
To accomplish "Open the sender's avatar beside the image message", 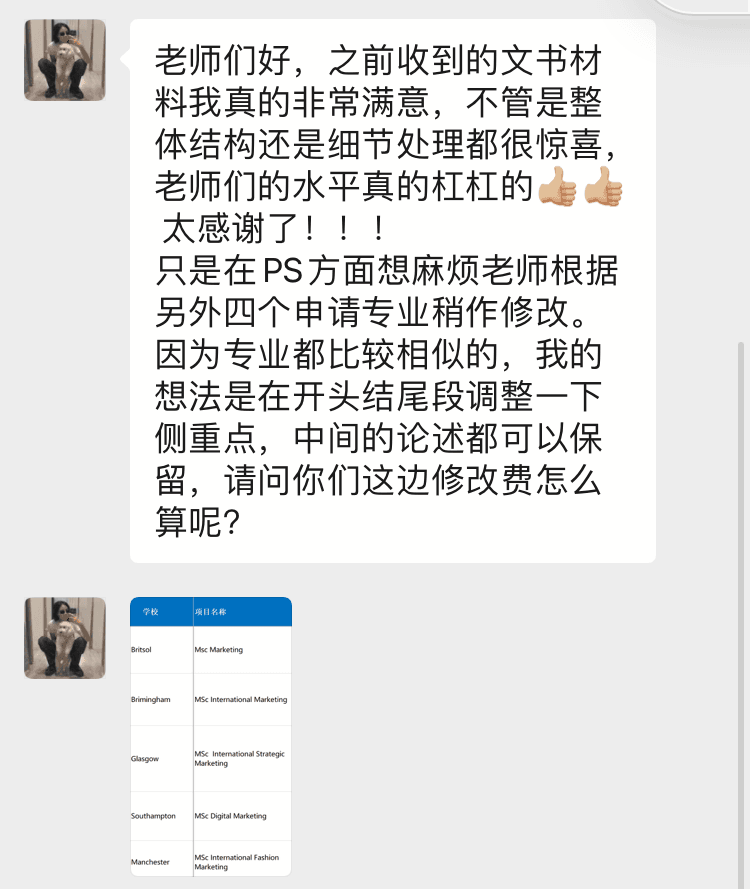I will point(65,638).
